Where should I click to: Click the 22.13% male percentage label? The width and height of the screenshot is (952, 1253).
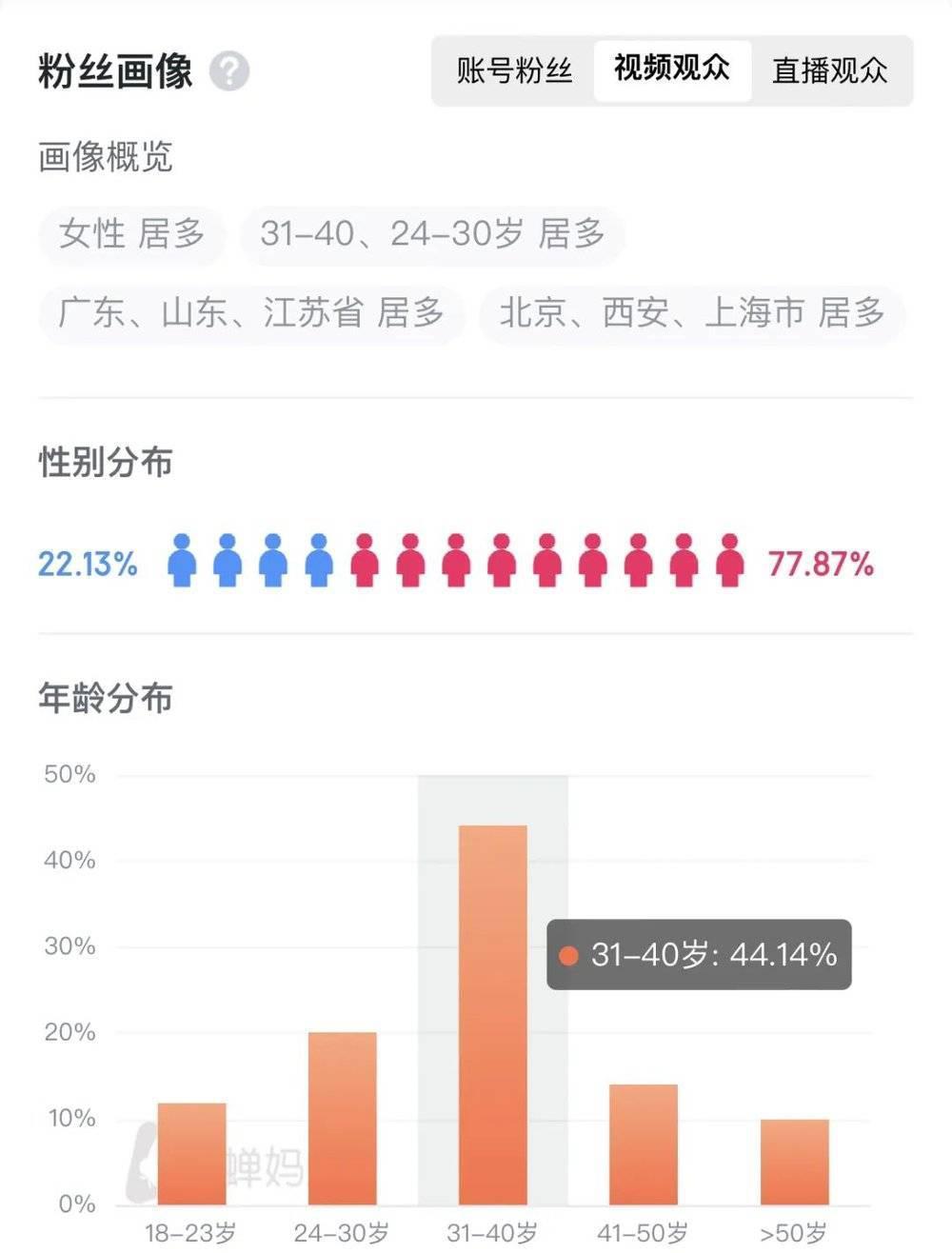click(x=87, y=564)
